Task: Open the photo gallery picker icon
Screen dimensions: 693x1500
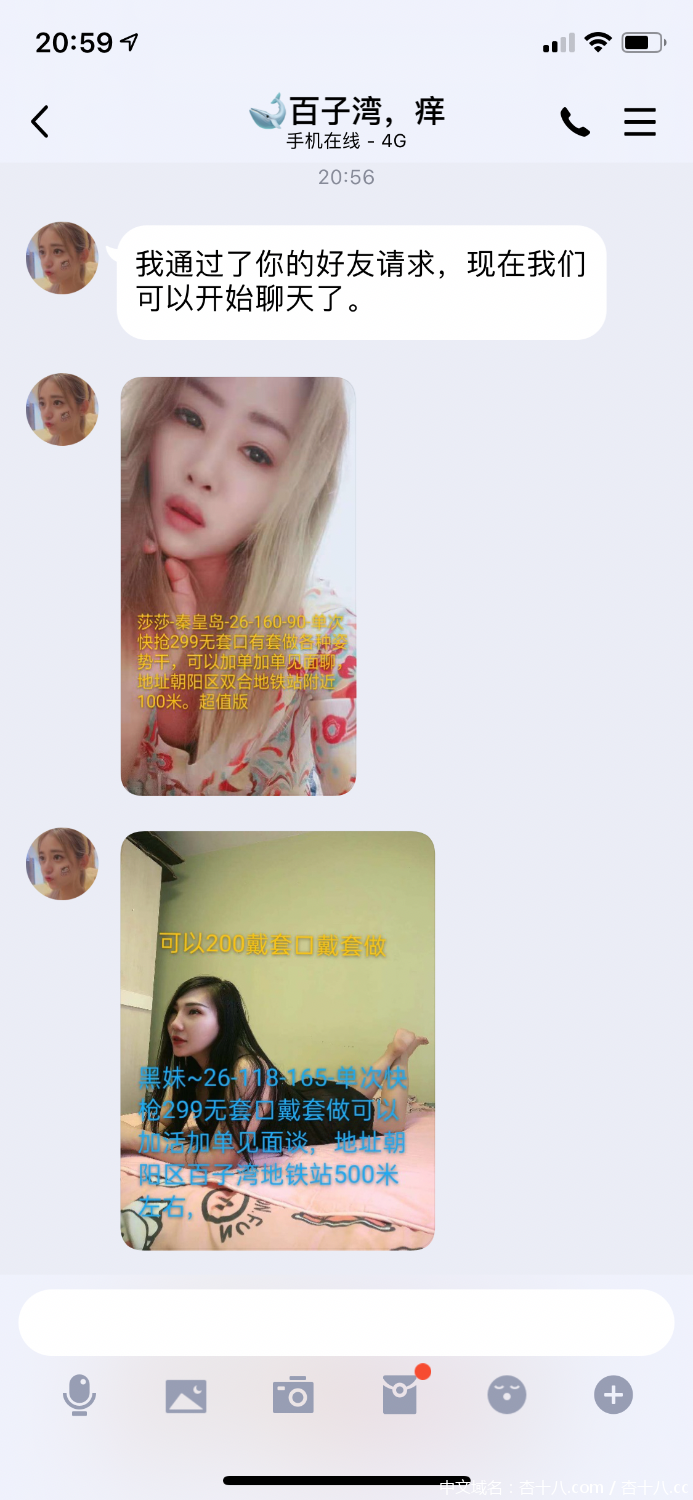Action: [186, 1394]
